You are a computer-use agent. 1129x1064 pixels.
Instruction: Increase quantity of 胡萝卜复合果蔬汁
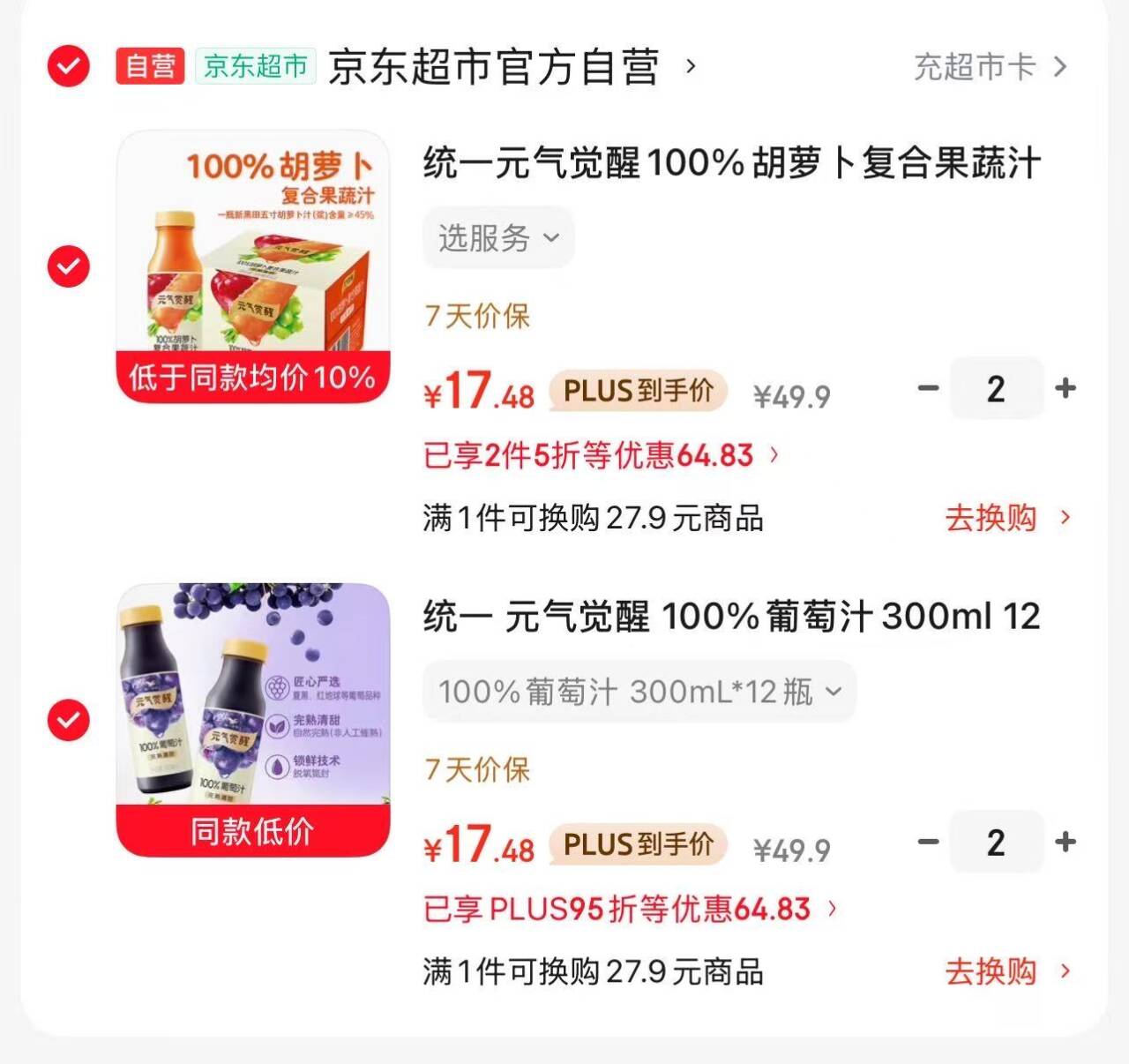click(x=1065, y=388)
